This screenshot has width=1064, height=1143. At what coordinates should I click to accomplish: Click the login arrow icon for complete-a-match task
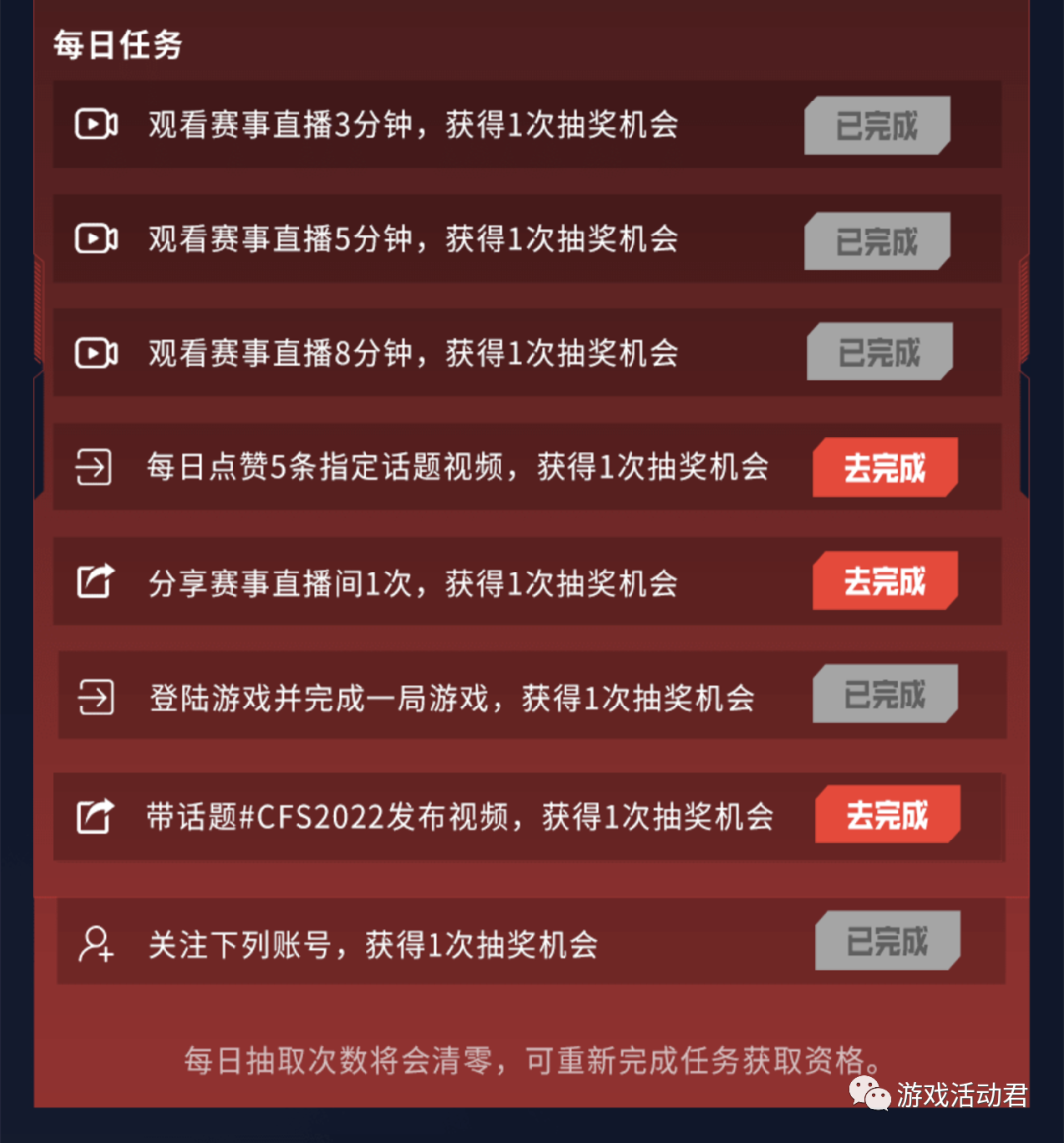[x=95, y=695]
